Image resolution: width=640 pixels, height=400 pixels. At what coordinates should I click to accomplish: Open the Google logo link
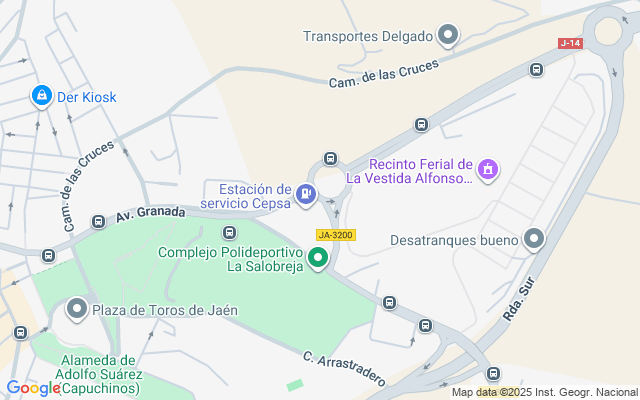33,388
